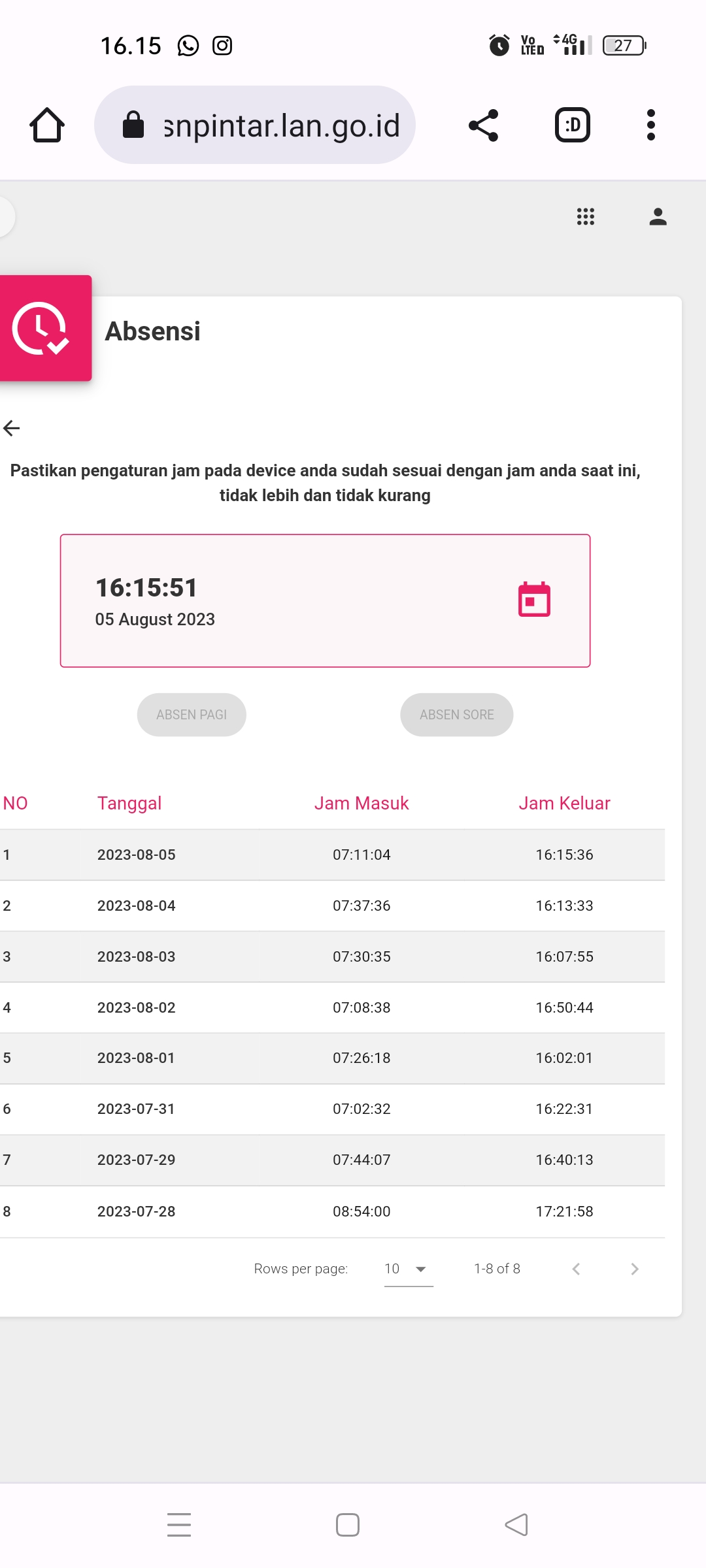This screenshot has height=1568, width=706.
Task: Open the apps grid menu
Action: coord(586,216)
